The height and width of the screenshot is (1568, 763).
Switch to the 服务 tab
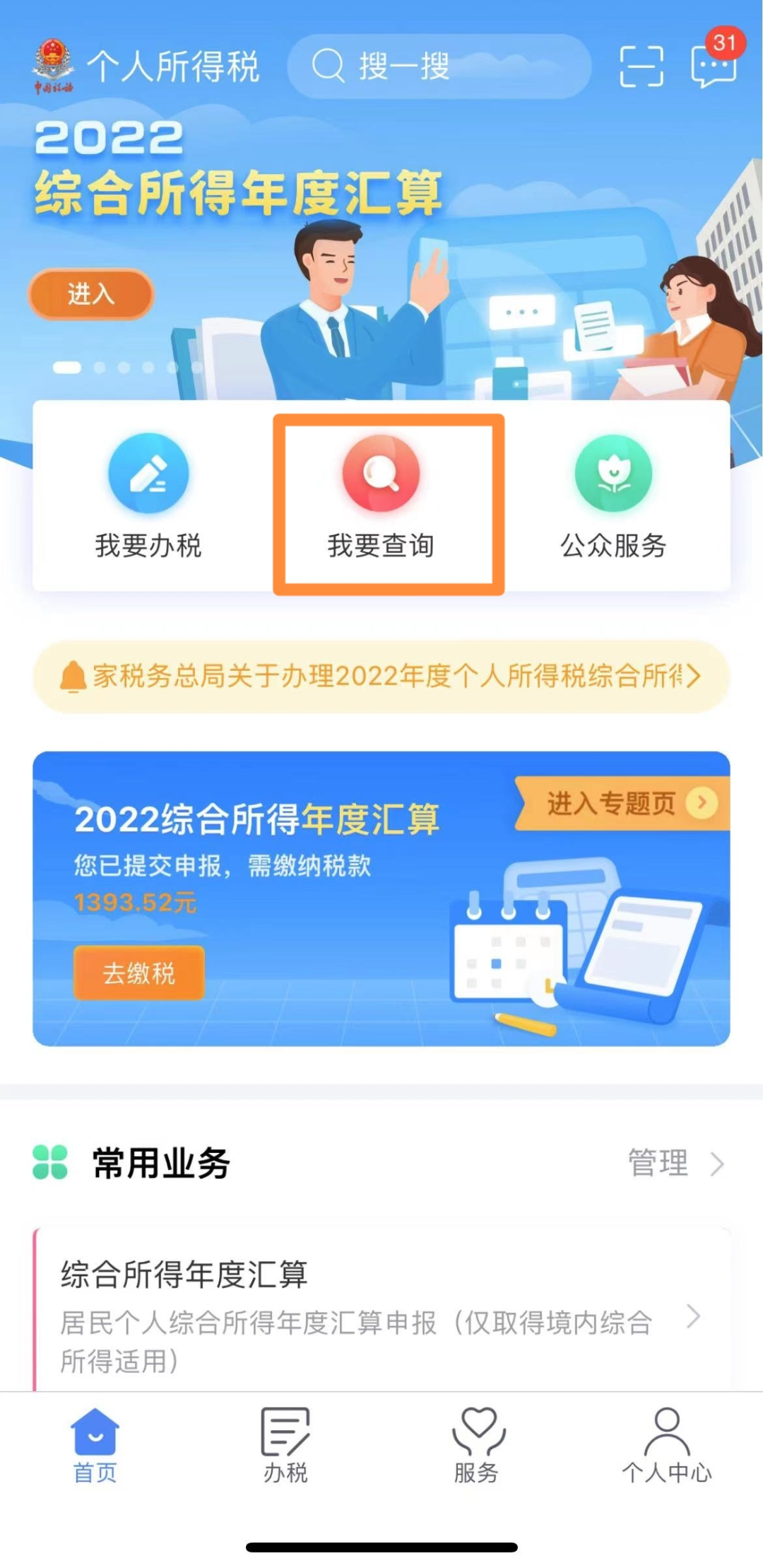pos(477,1445)
